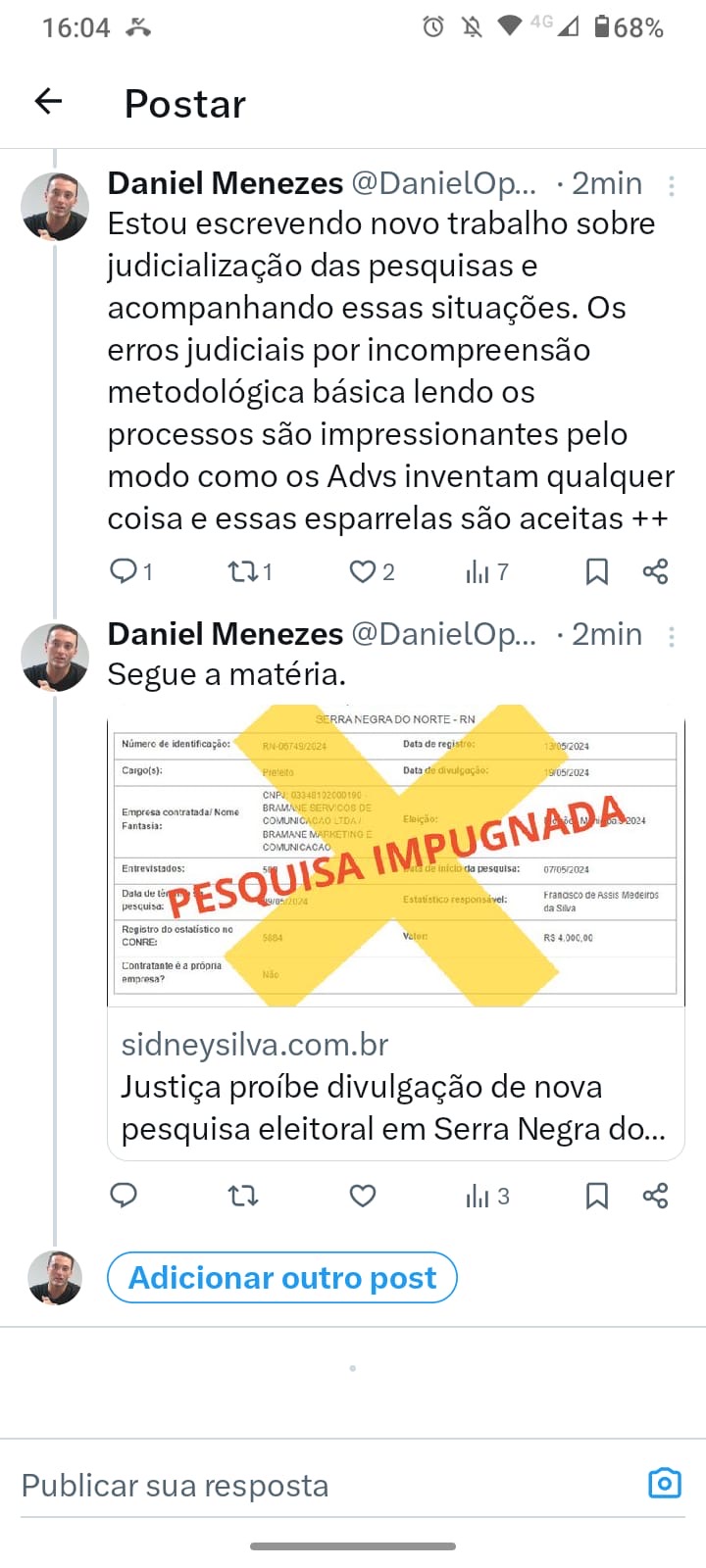Image resolution: width=706 pixels, height=1568 pixels.
Task: Bookmark the first post
Action: pyautogui.click(x=596, y=571)
